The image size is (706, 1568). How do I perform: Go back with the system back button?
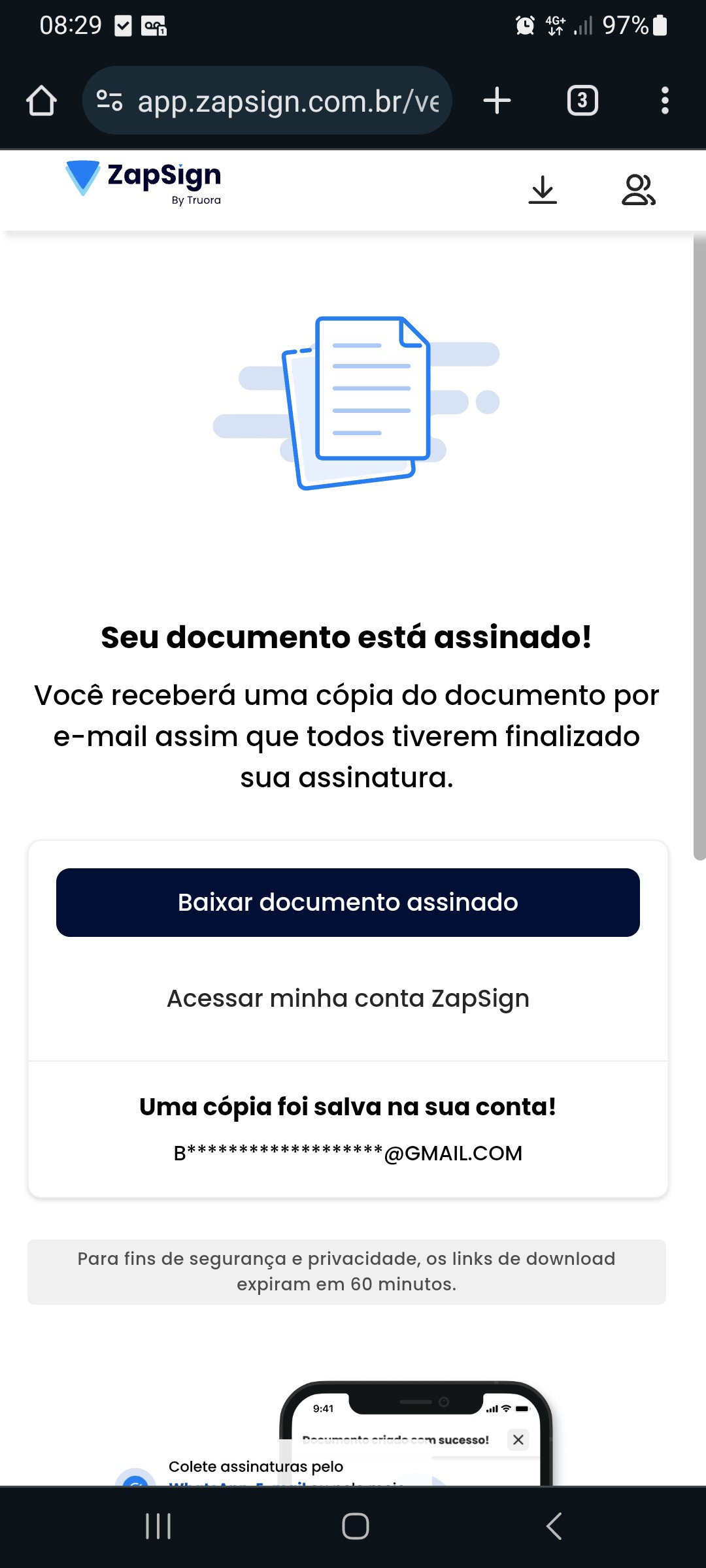point(554,1526)
